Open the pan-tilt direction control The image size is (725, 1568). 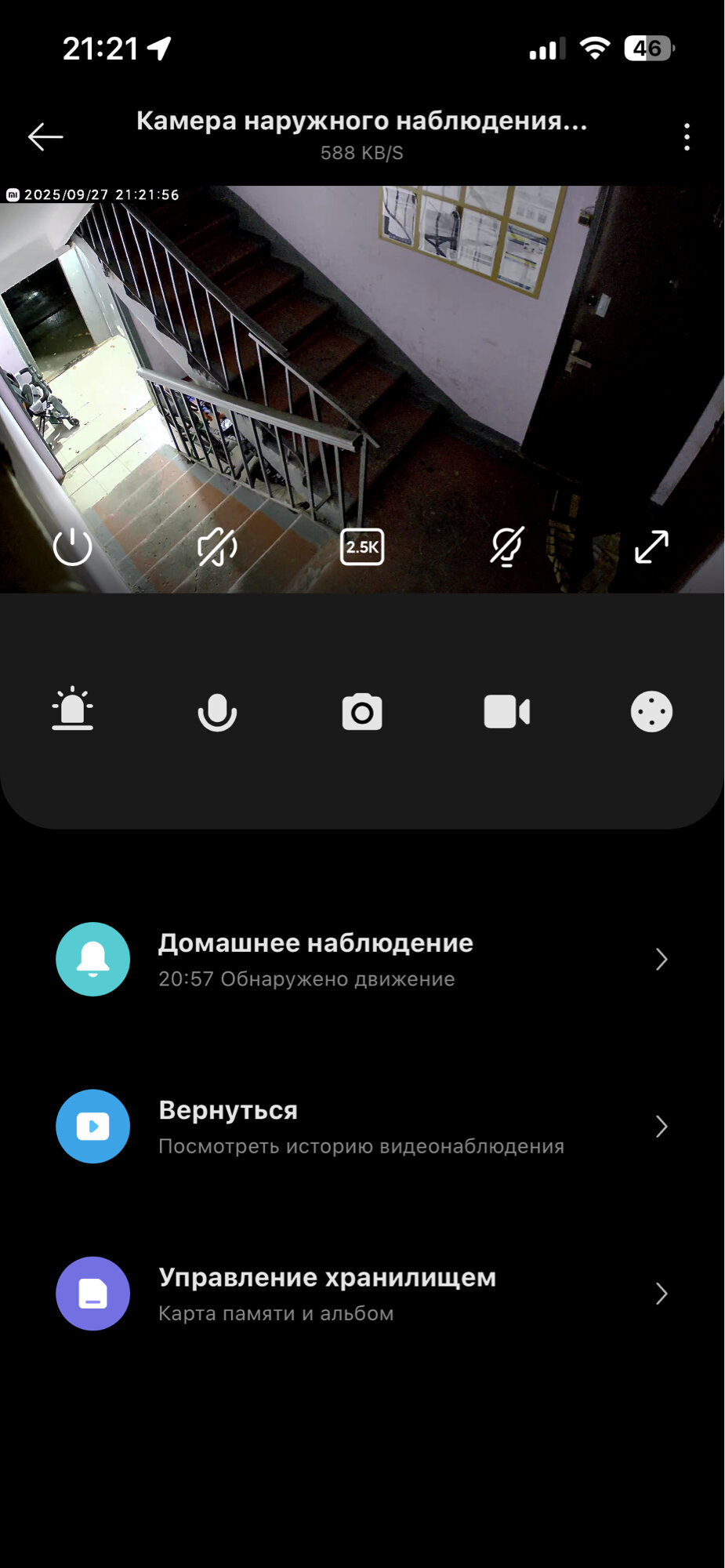click(x=651, y=712)
